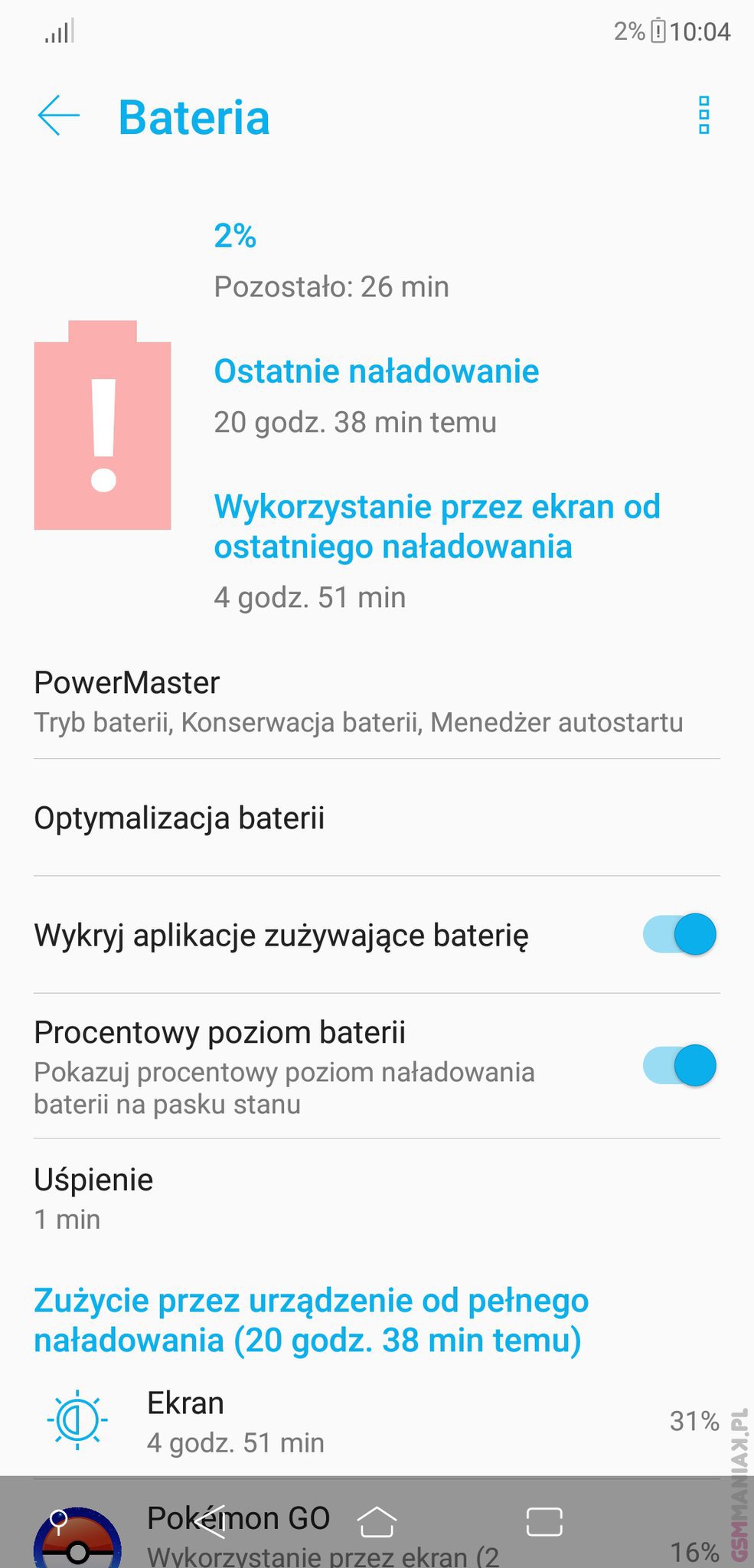Viewport: 754px width, 1568px height.
Task: Open the three-dot overflow menu
Action: 704,116
